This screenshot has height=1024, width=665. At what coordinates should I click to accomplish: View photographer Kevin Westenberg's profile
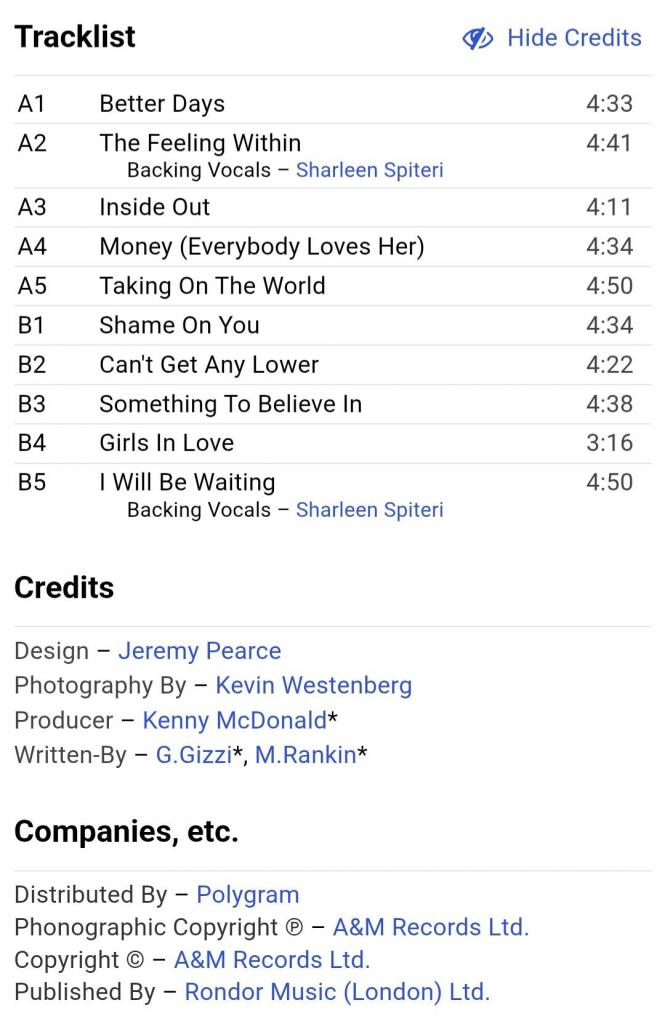click(x=313, y=685)
